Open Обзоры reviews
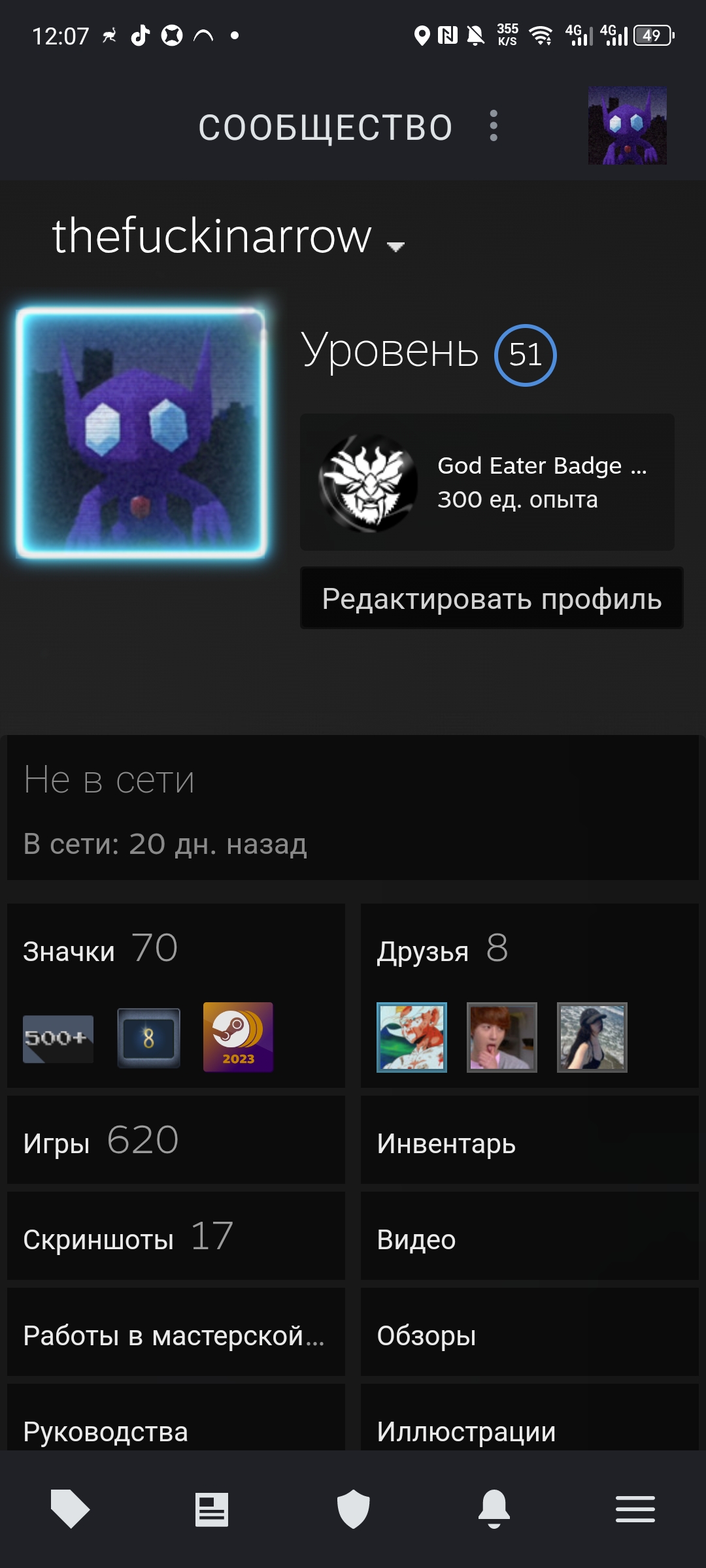The height and width of the screenshot is (1568, 706). (529, 1332)
